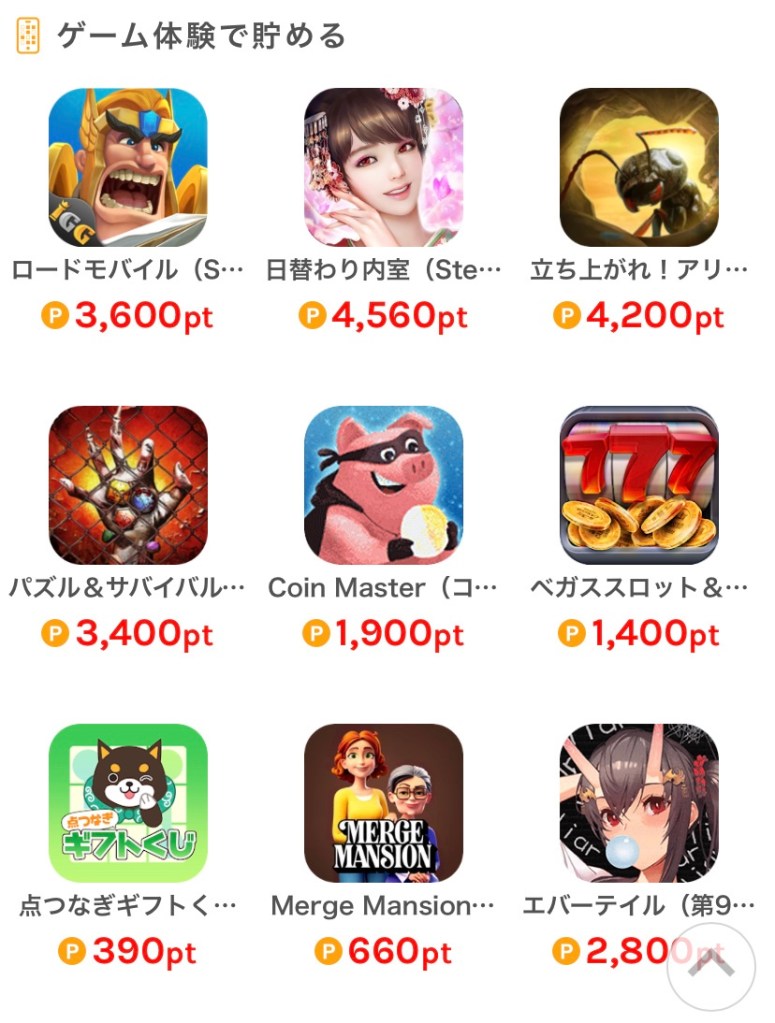Open the Coin Master offer
This screenshot has height=1023, width=775.
(384, 485)
